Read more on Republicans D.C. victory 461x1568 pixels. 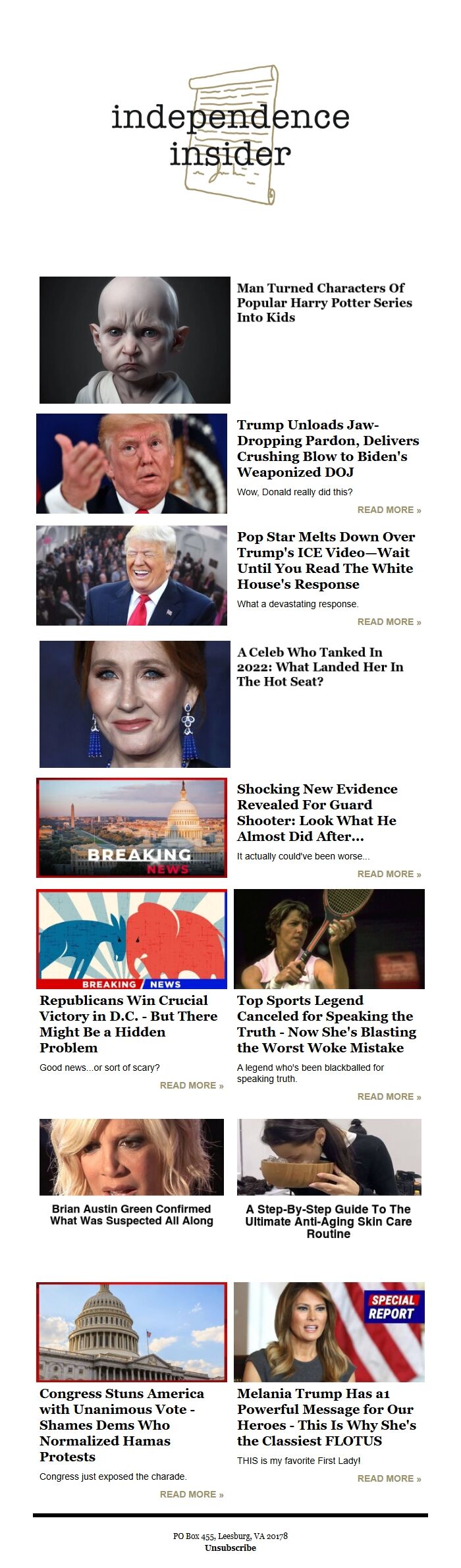pos(191,1085)
